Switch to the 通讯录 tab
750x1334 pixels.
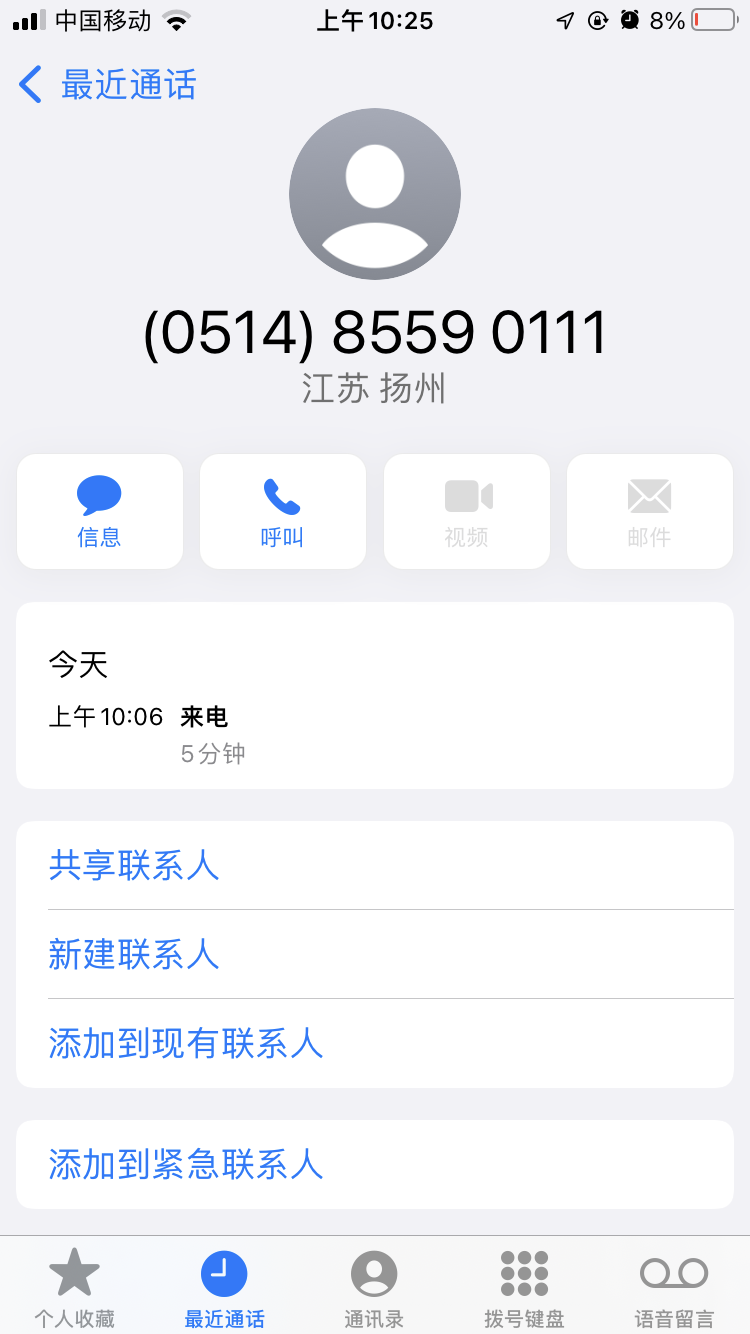click(374, 1288)
